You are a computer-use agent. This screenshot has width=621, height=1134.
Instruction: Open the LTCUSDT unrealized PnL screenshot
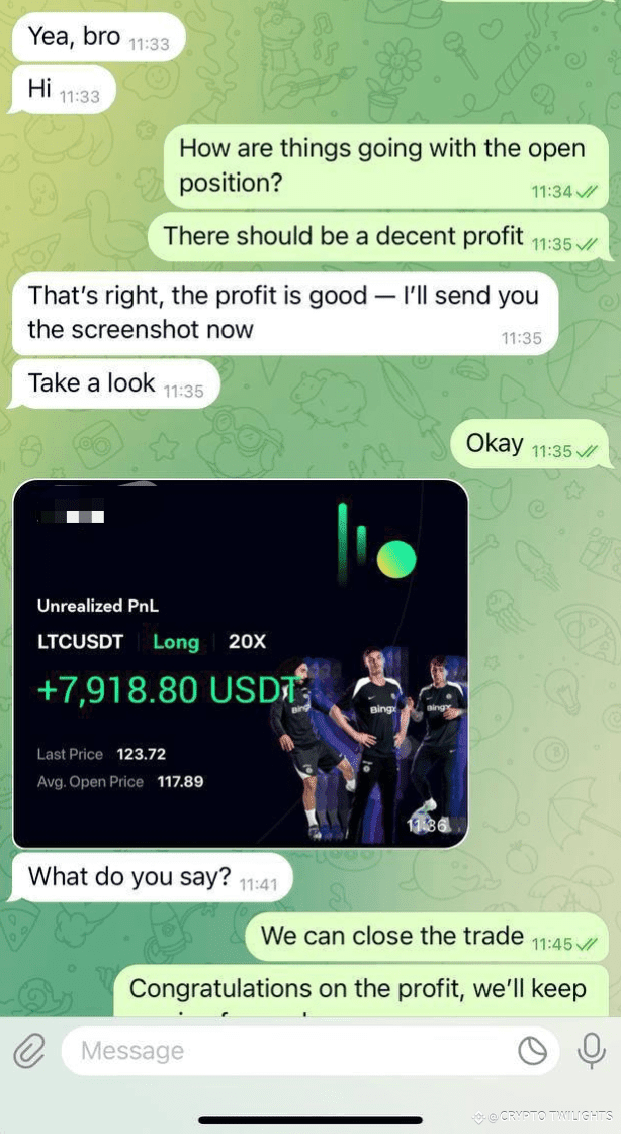coord(240,664)
